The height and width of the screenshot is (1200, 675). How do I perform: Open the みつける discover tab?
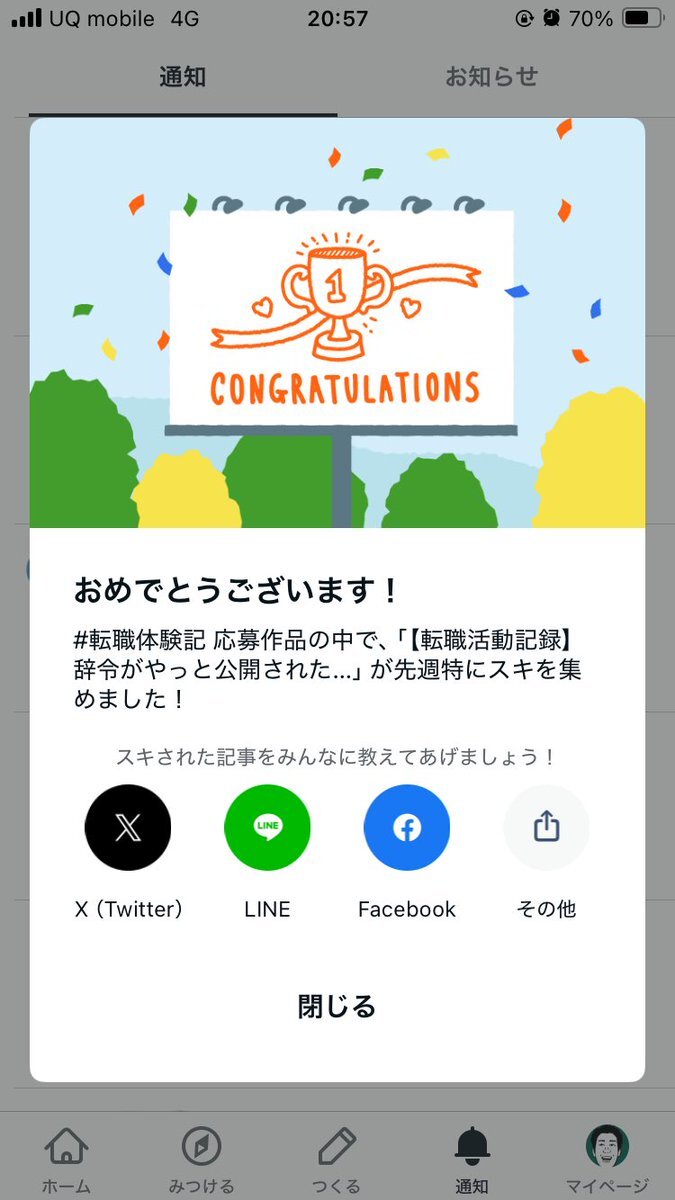tap(201, 1158)
